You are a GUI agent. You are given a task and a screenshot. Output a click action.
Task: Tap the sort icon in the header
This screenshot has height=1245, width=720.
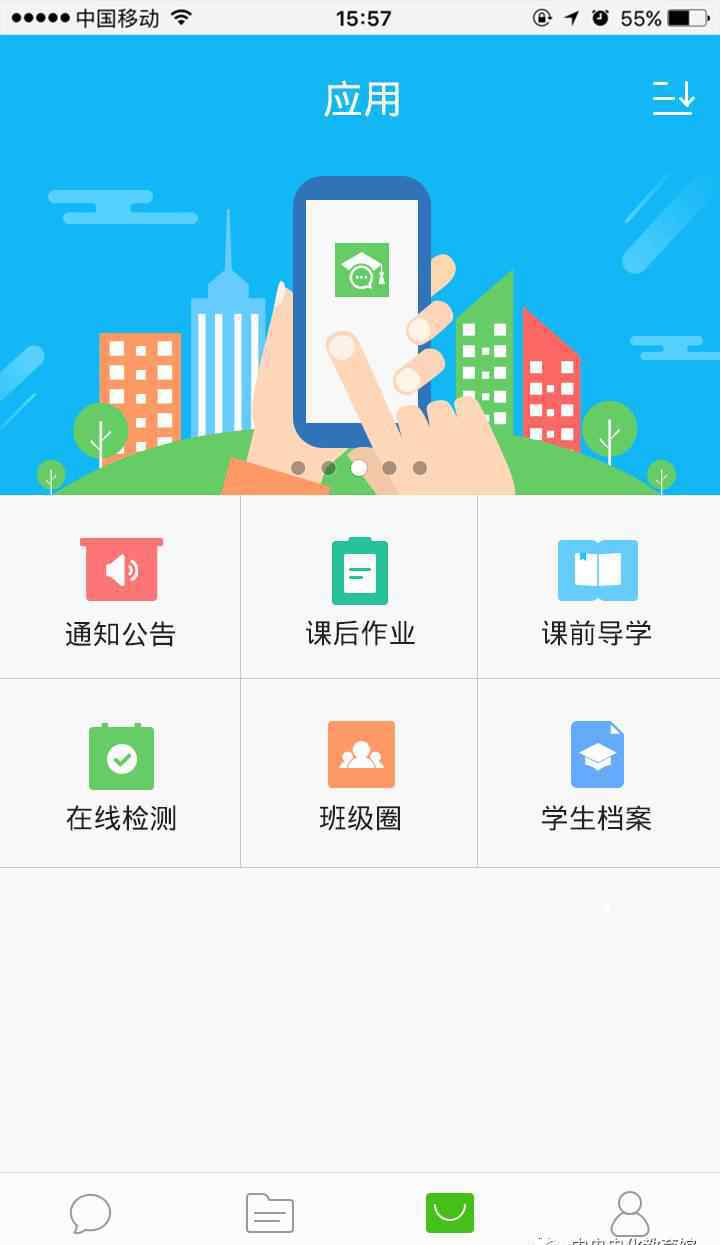(x=673, y=98)
